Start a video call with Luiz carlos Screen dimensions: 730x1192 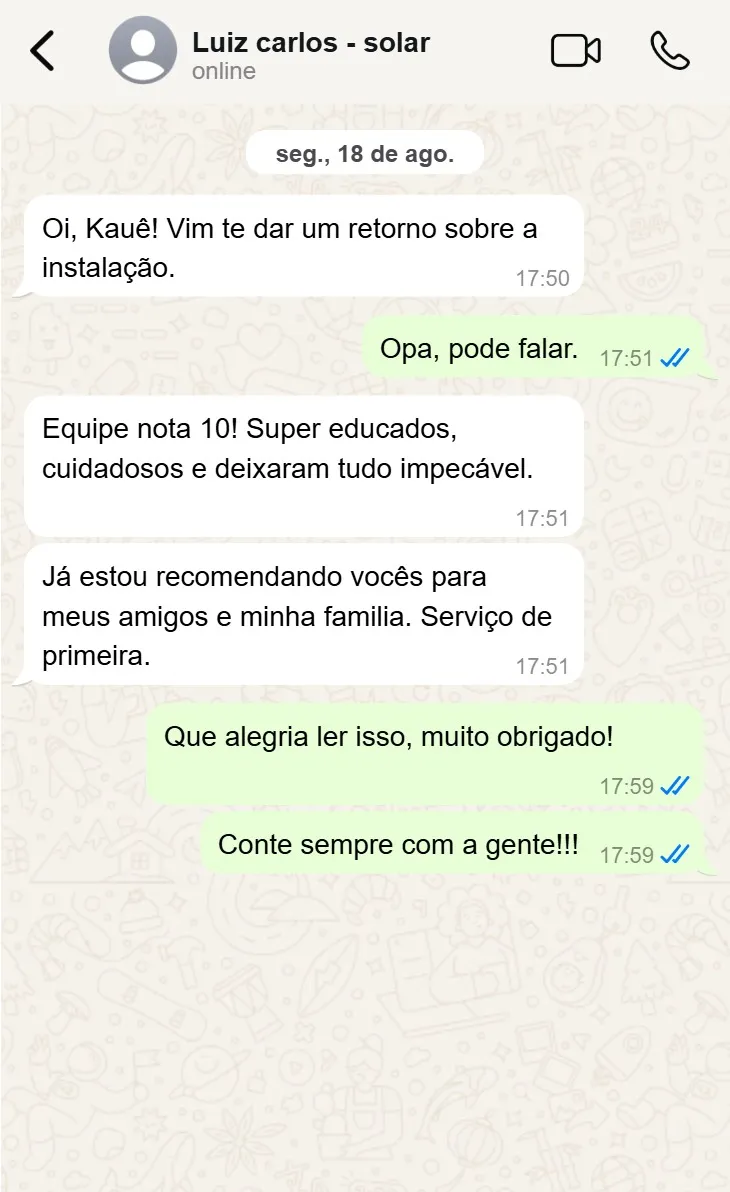click(x=575, y=50)
